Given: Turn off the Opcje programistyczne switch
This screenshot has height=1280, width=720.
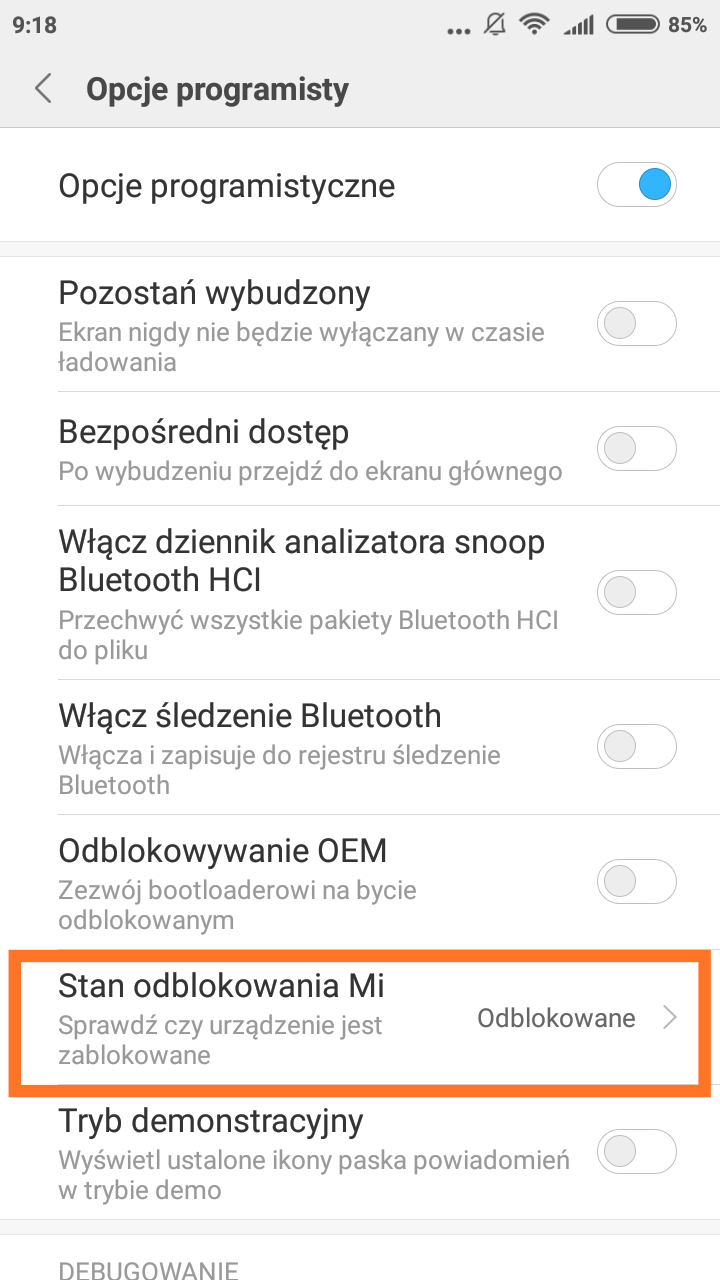Looking at the screenshot, I should point(636,185).
